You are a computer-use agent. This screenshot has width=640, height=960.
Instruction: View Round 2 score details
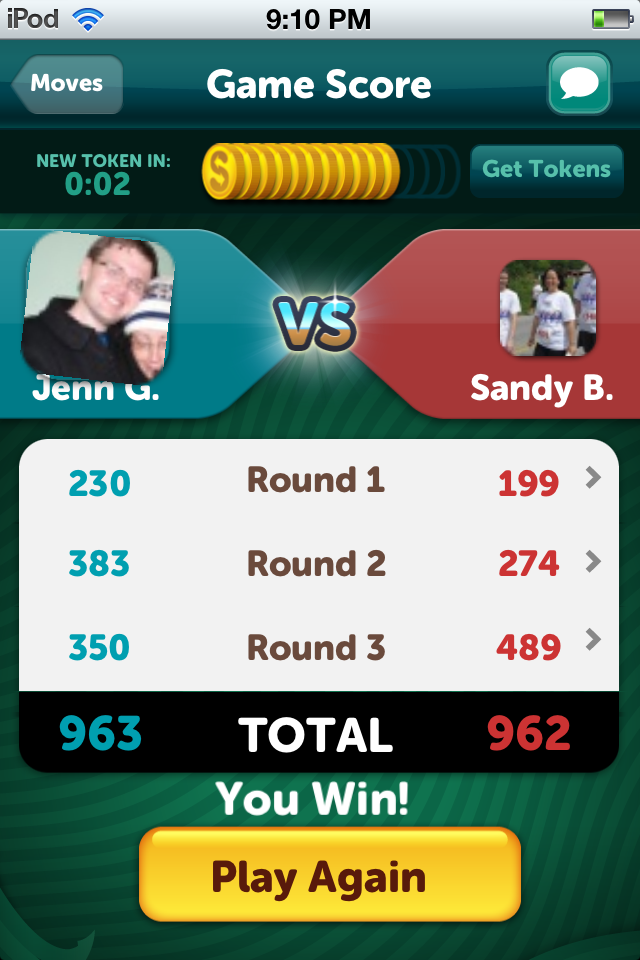tap(592, 562)
